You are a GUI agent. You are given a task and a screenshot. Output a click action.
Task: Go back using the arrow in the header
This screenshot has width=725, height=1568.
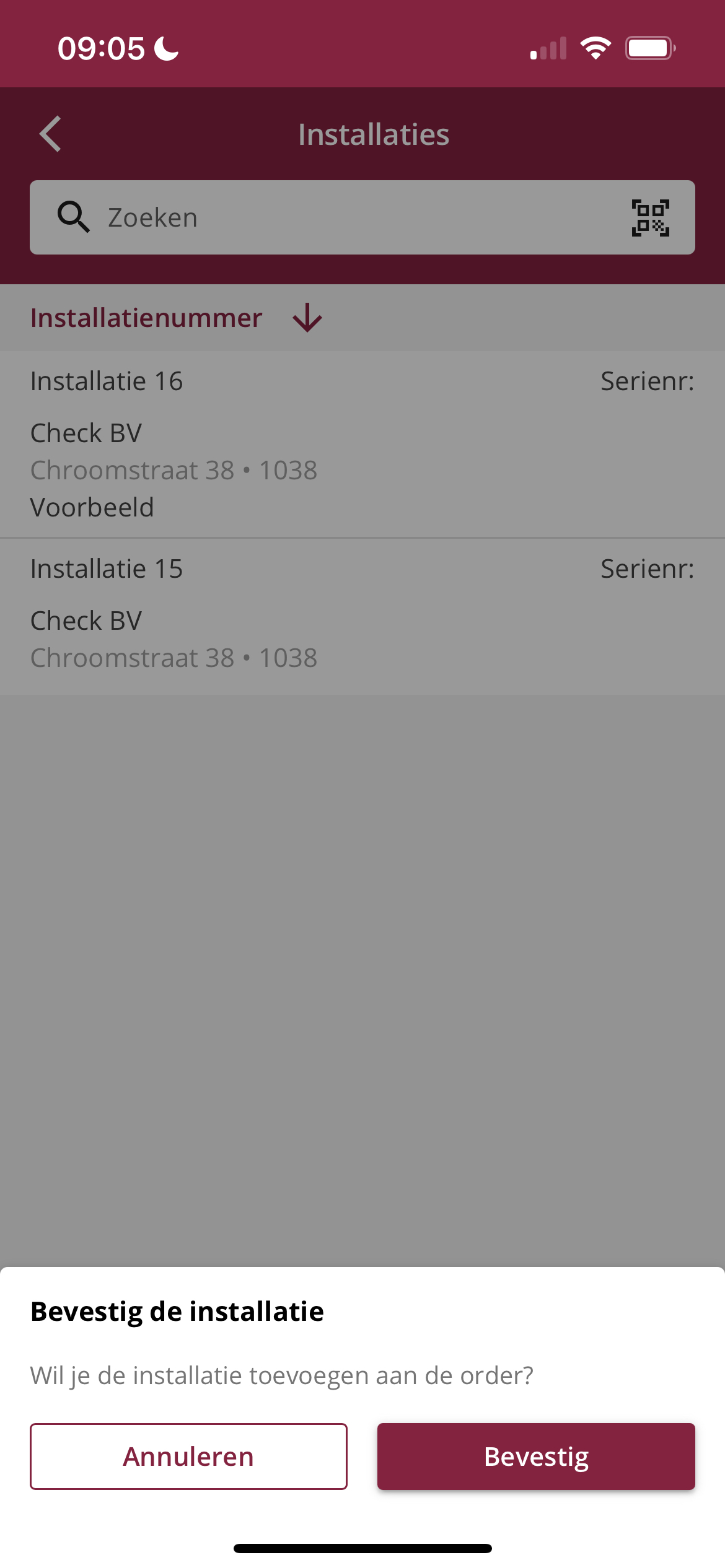click(50, 134)
